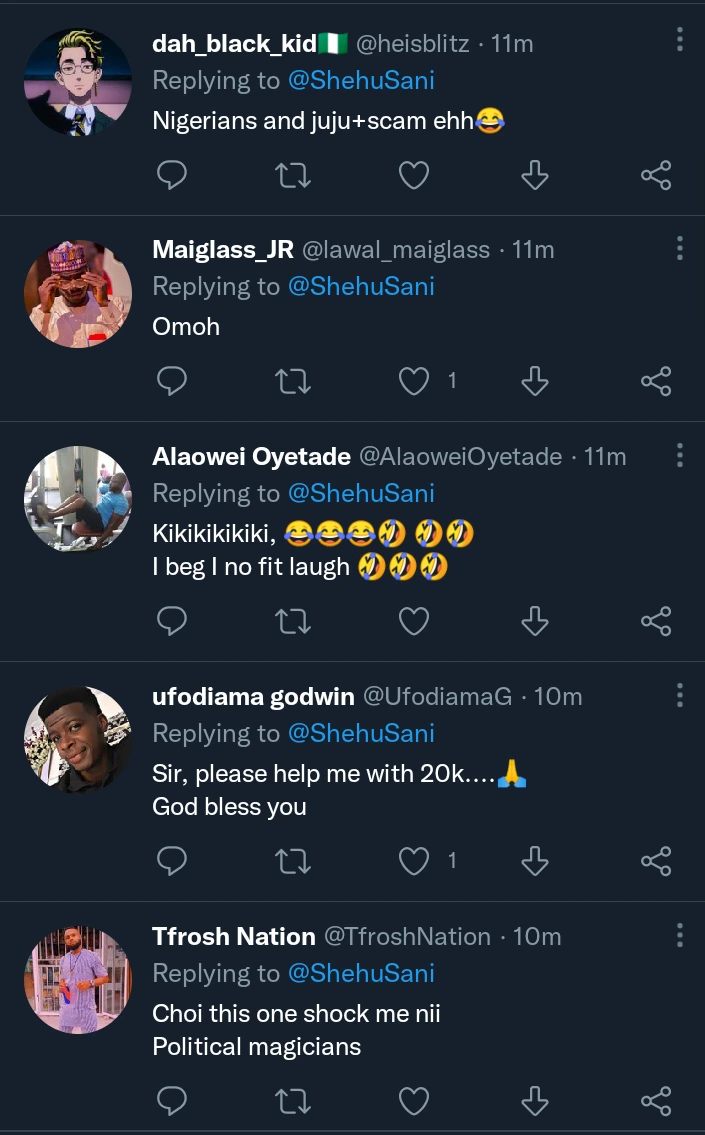The height and width of the screenshot is (1135, 705).
Task: Reply to ufodiama godwin's tweet
Action: (173, 861)
